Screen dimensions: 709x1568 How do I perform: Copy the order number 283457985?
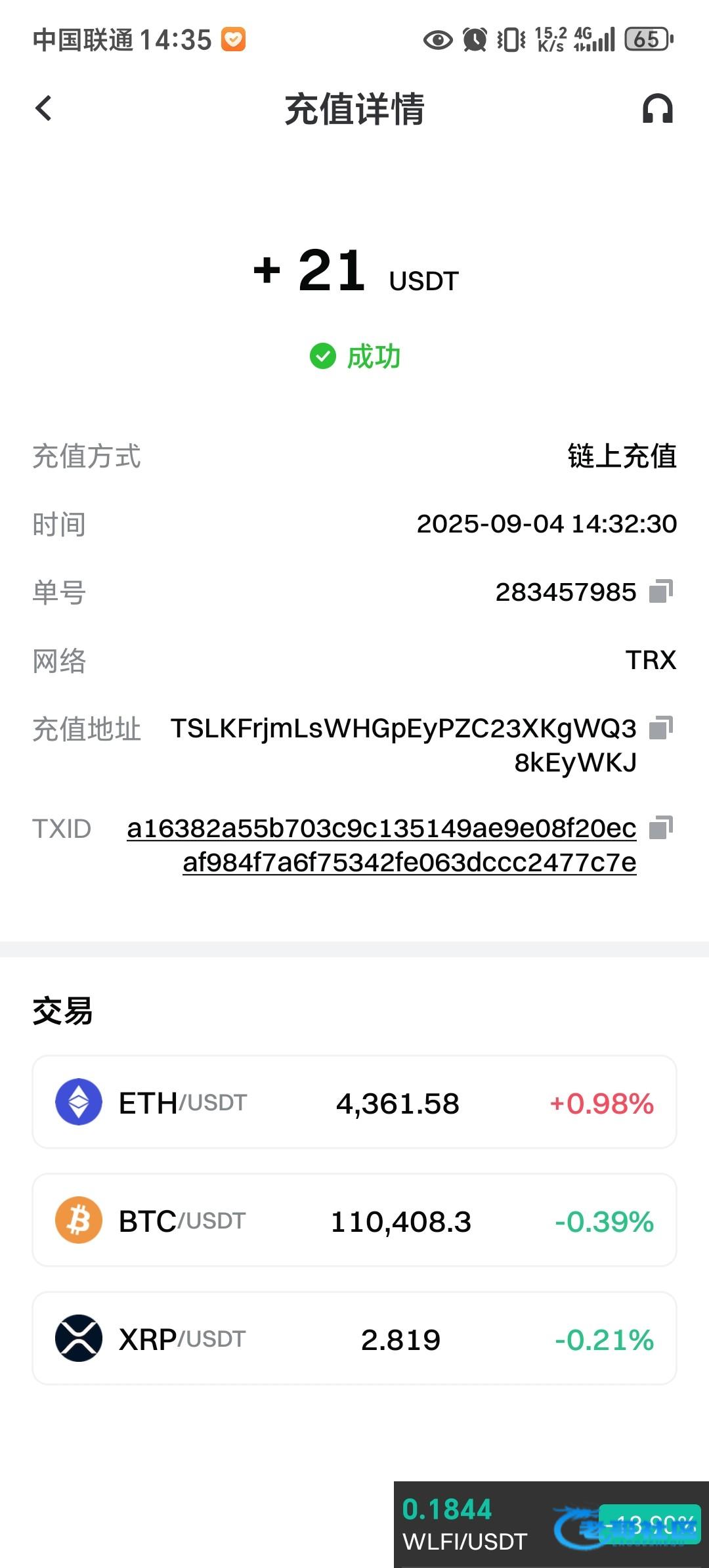661,591
